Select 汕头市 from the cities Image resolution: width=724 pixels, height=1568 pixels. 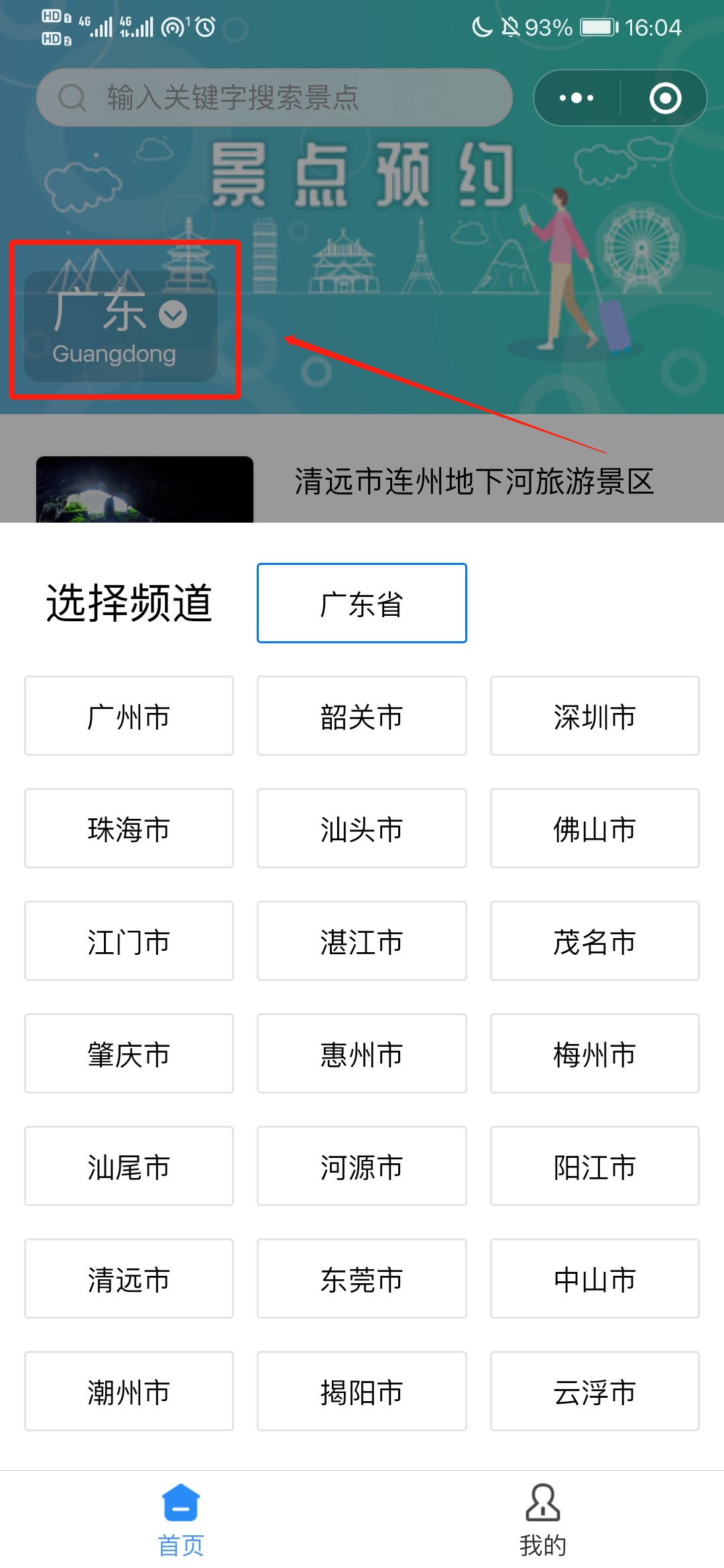pyautogui.click(x=361, y=828)
